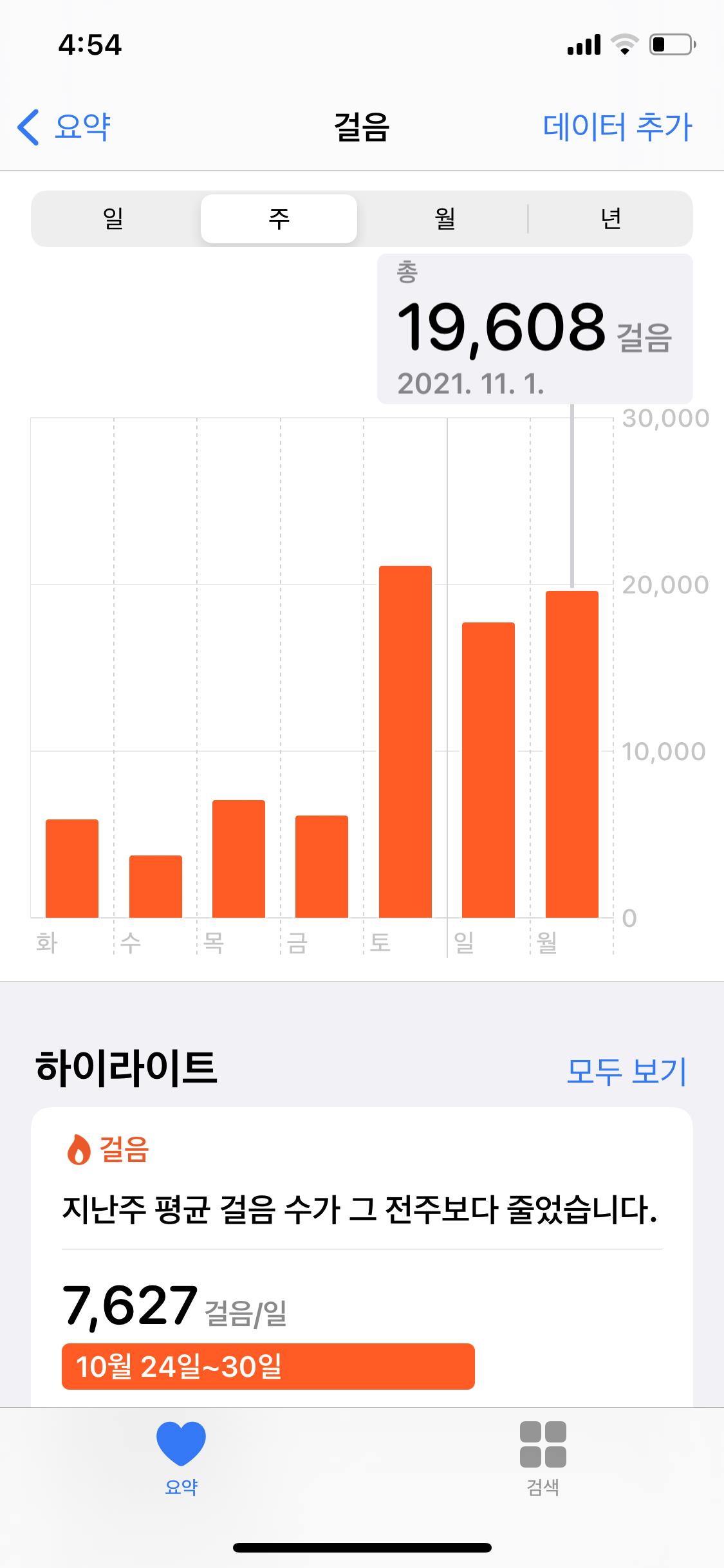
Task: Select the 수 (Wednesday) bar in chart
Action: [156, 886]
